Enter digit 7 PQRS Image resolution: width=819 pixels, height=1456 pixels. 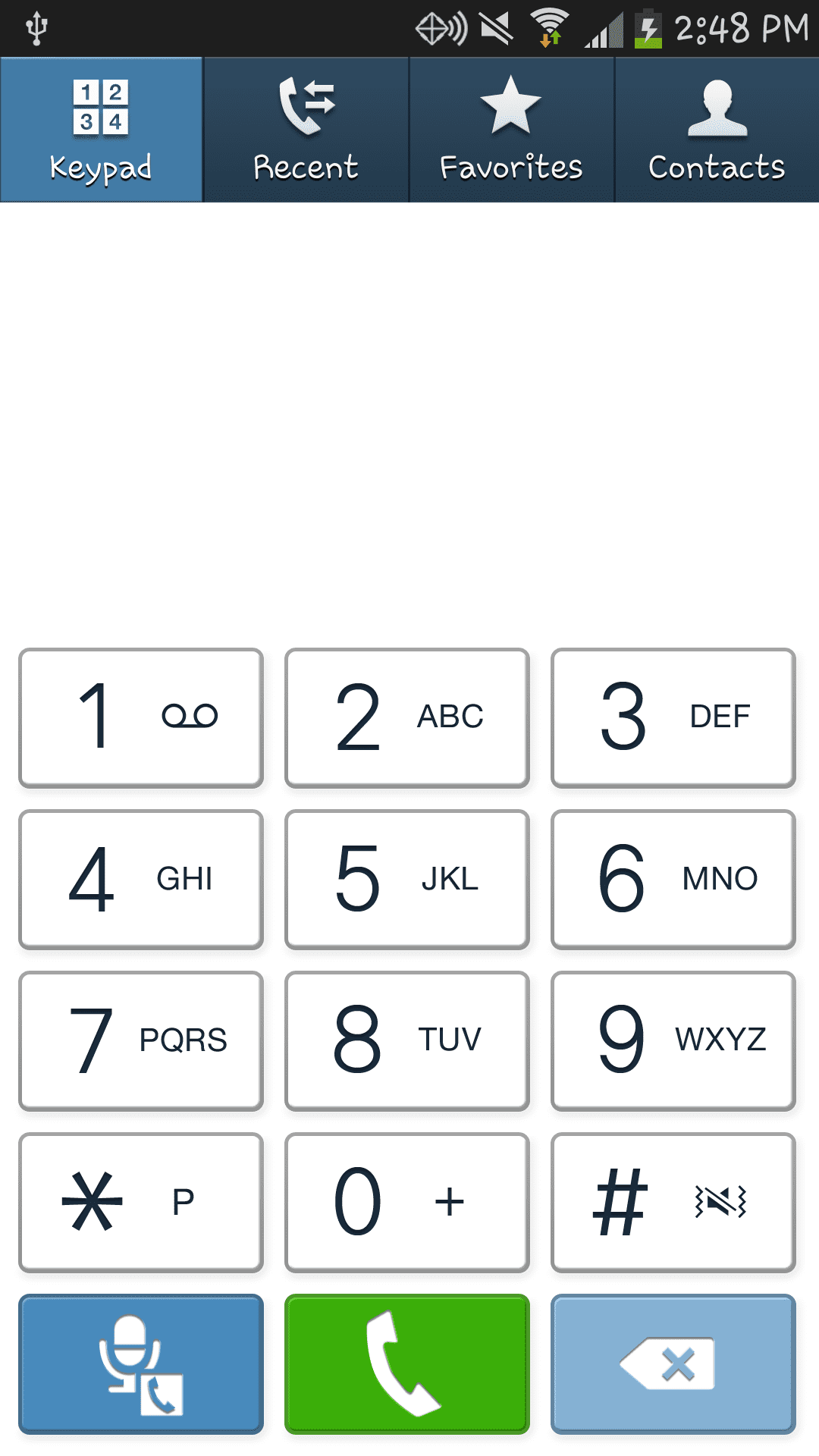[x=141, y=1040]
